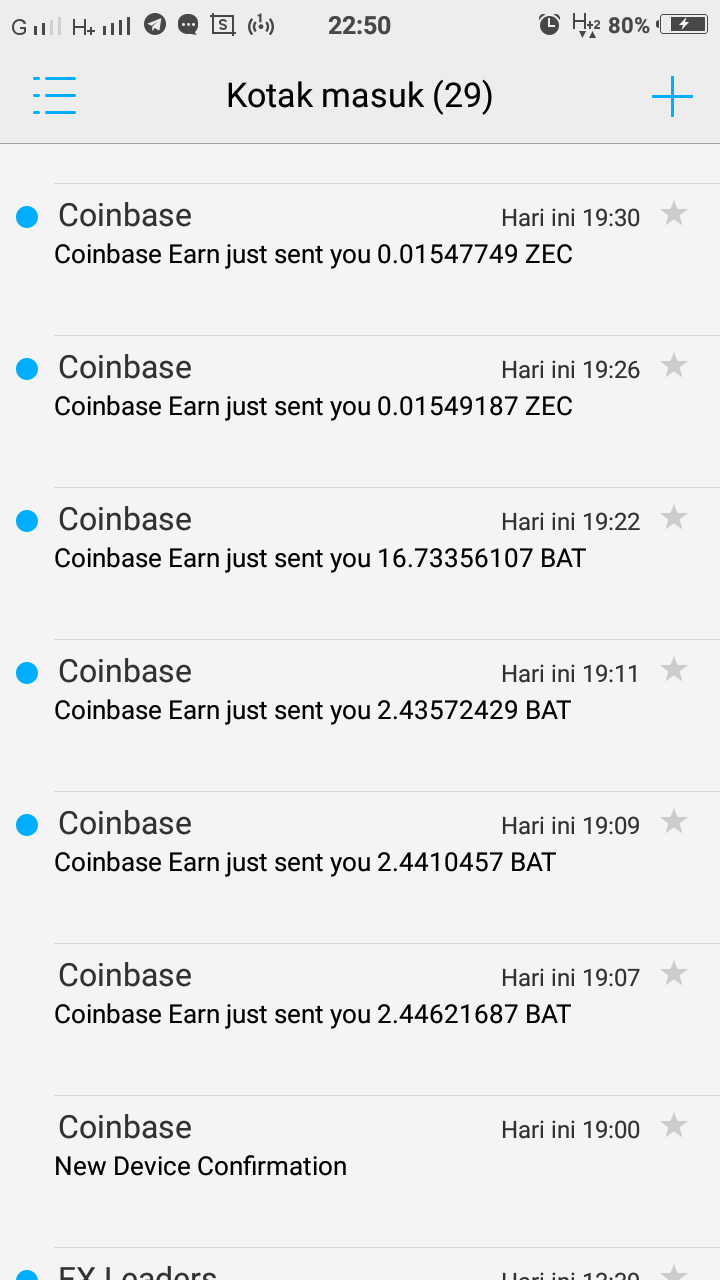Star the 19:26 Coinbase email

pyautogui.click(x=674, y=365)
